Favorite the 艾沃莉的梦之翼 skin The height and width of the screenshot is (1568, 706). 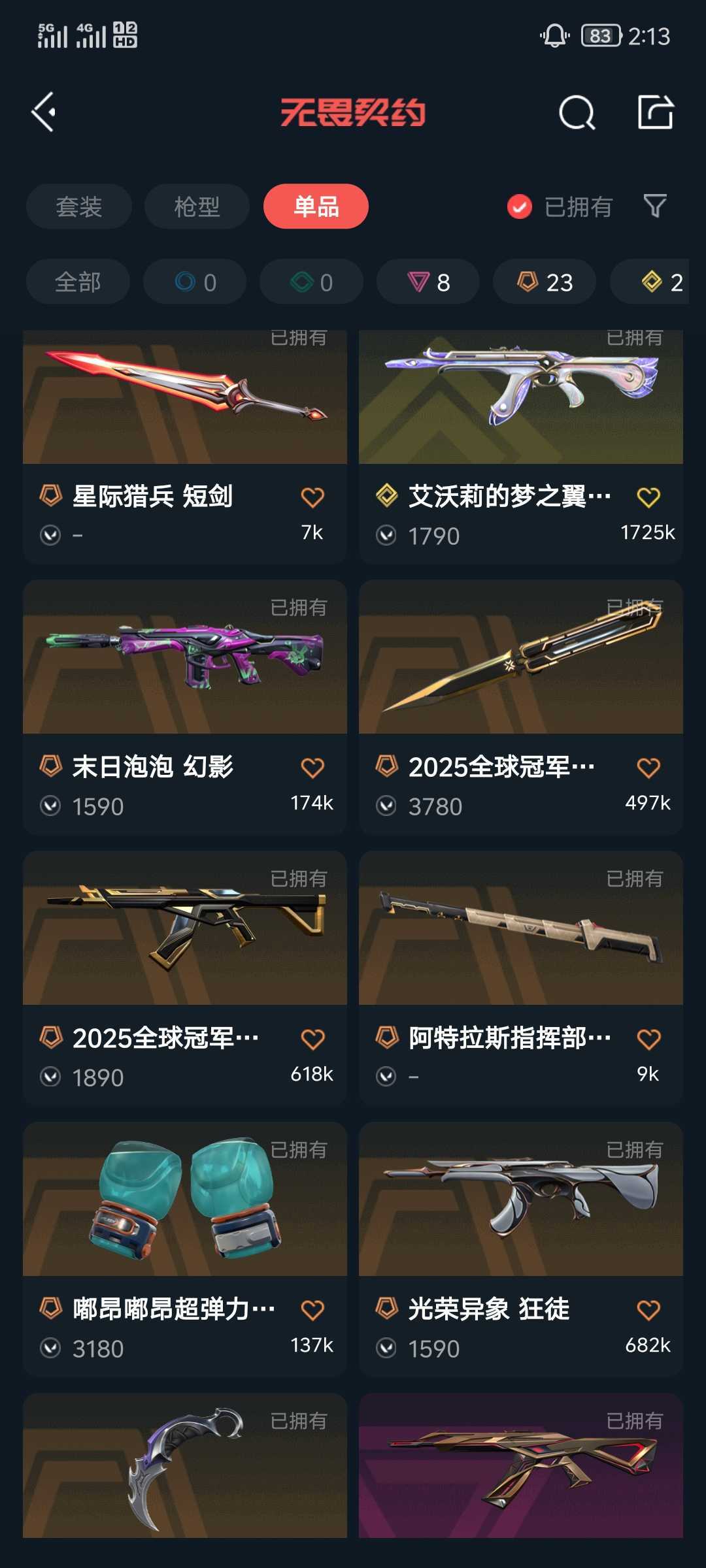(648, 497)
